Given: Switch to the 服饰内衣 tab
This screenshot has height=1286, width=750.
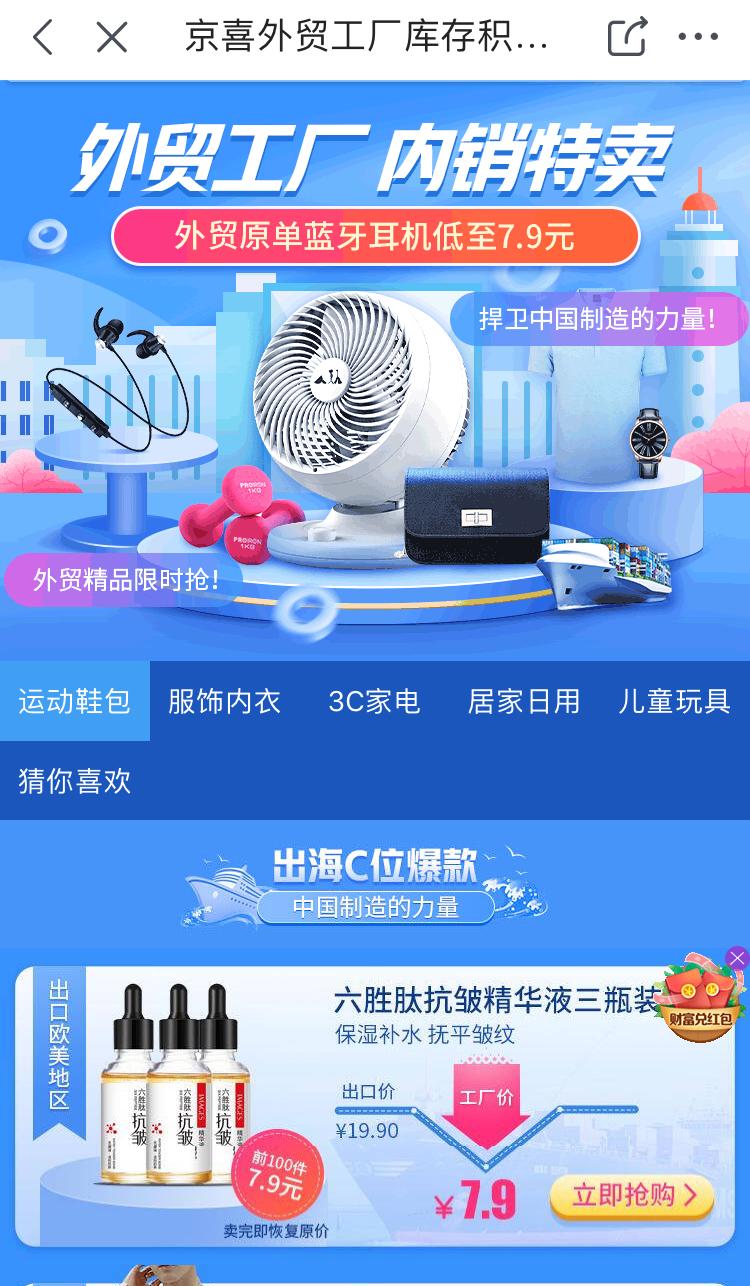Looking at the screenshot, I should 224,703.
